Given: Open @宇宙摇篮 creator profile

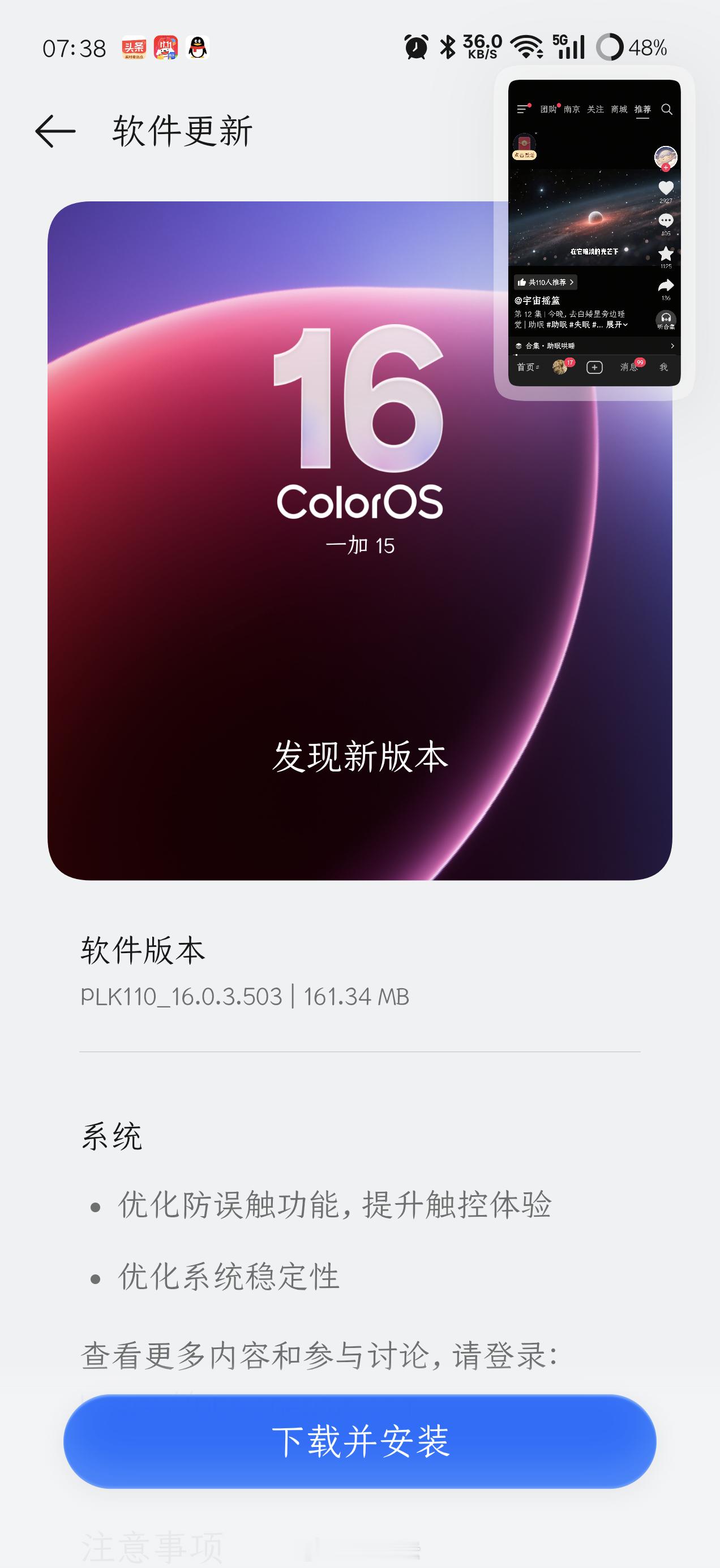Looking at the screenshot, I should [x=537, y=300].
